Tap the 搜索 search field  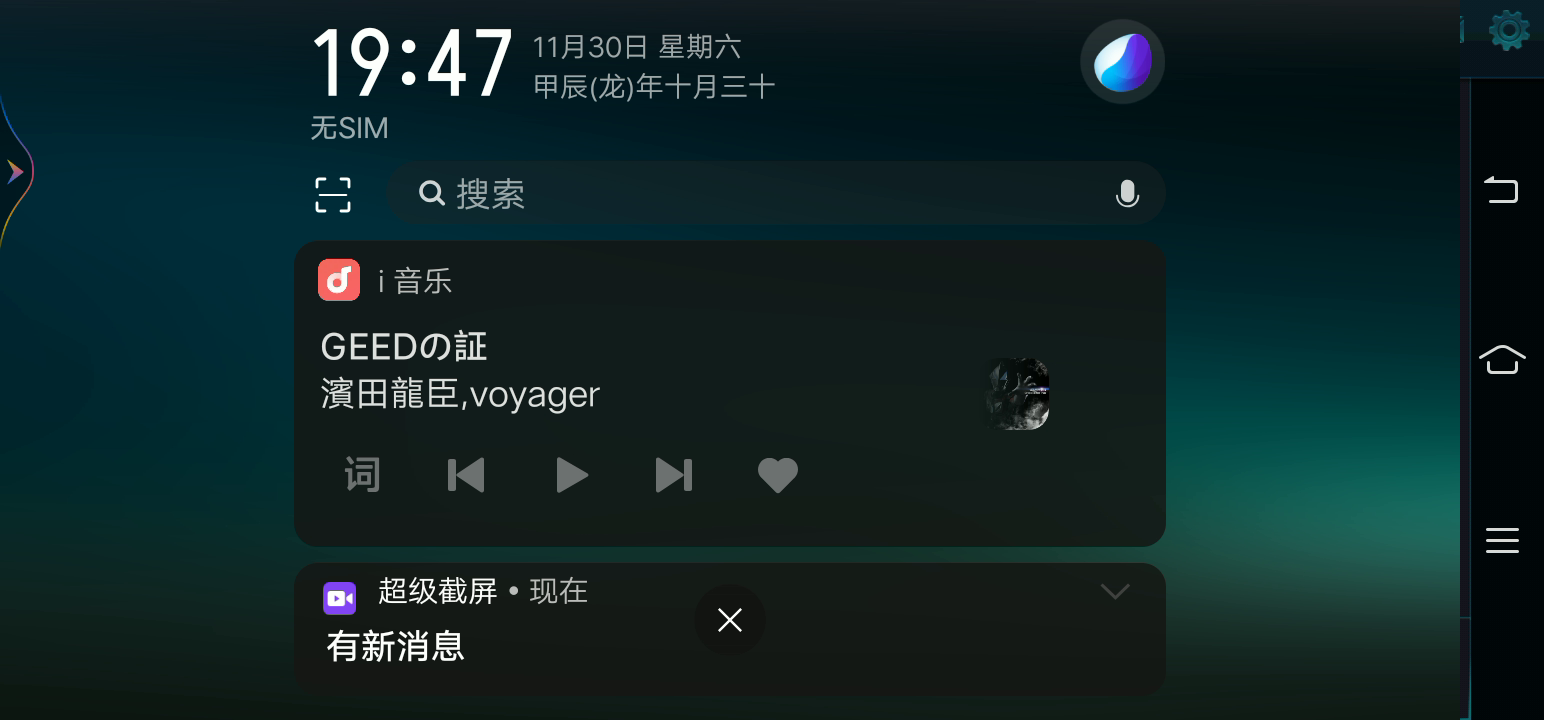(x=776, y=193)
